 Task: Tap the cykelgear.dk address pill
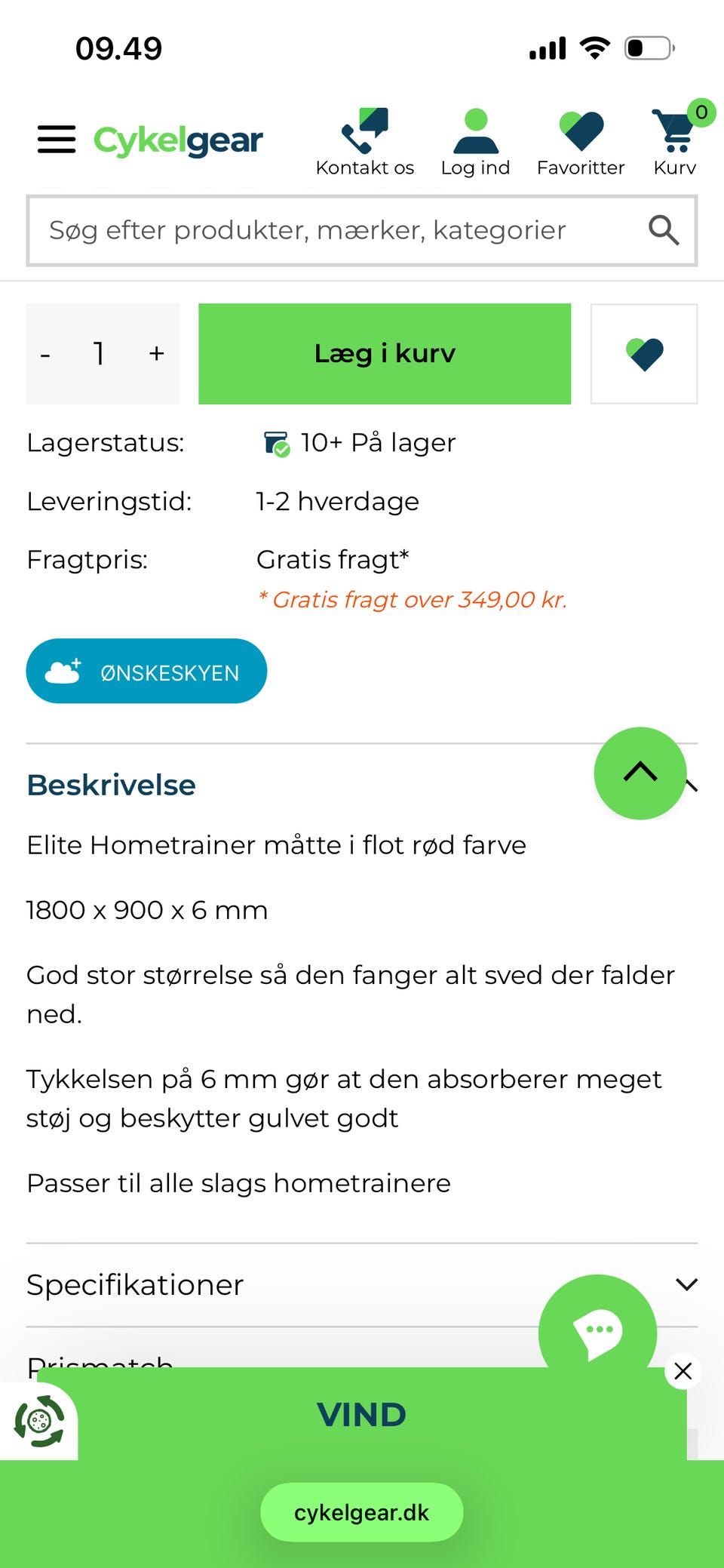pos(362,1512)
